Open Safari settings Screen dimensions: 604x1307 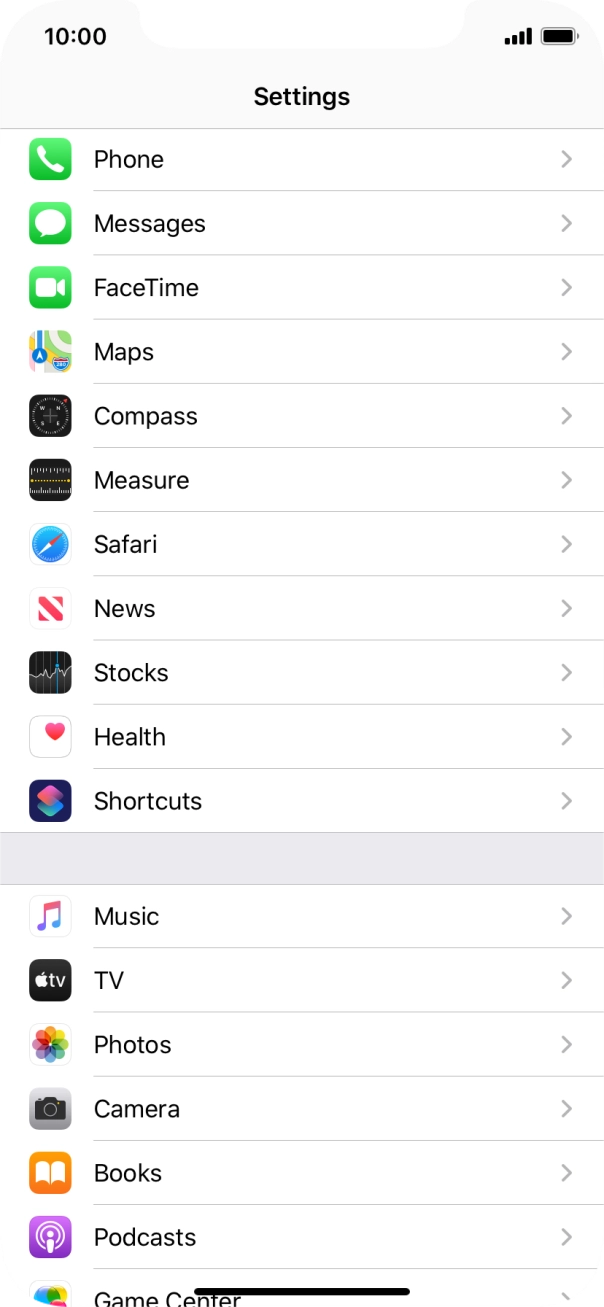point(300,544)
